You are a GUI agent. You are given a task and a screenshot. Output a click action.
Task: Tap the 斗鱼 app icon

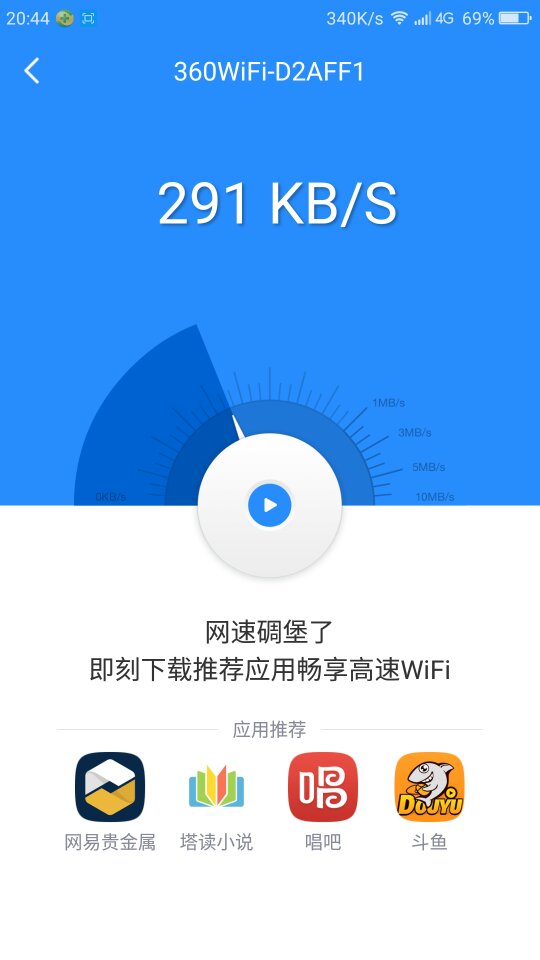(429, 787)
